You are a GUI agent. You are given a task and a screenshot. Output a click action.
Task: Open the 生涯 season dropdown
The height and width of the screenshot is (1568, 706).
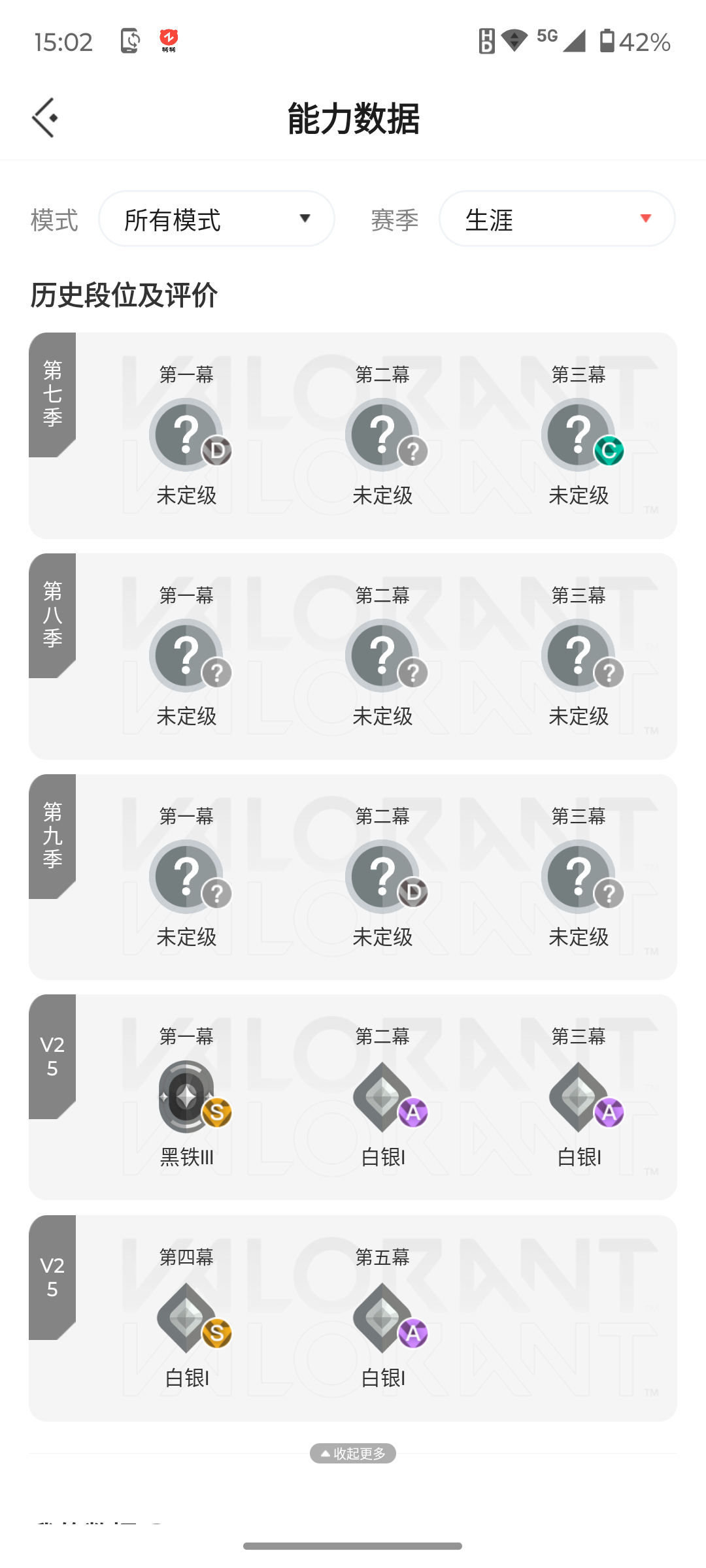[x=557, y=219]
